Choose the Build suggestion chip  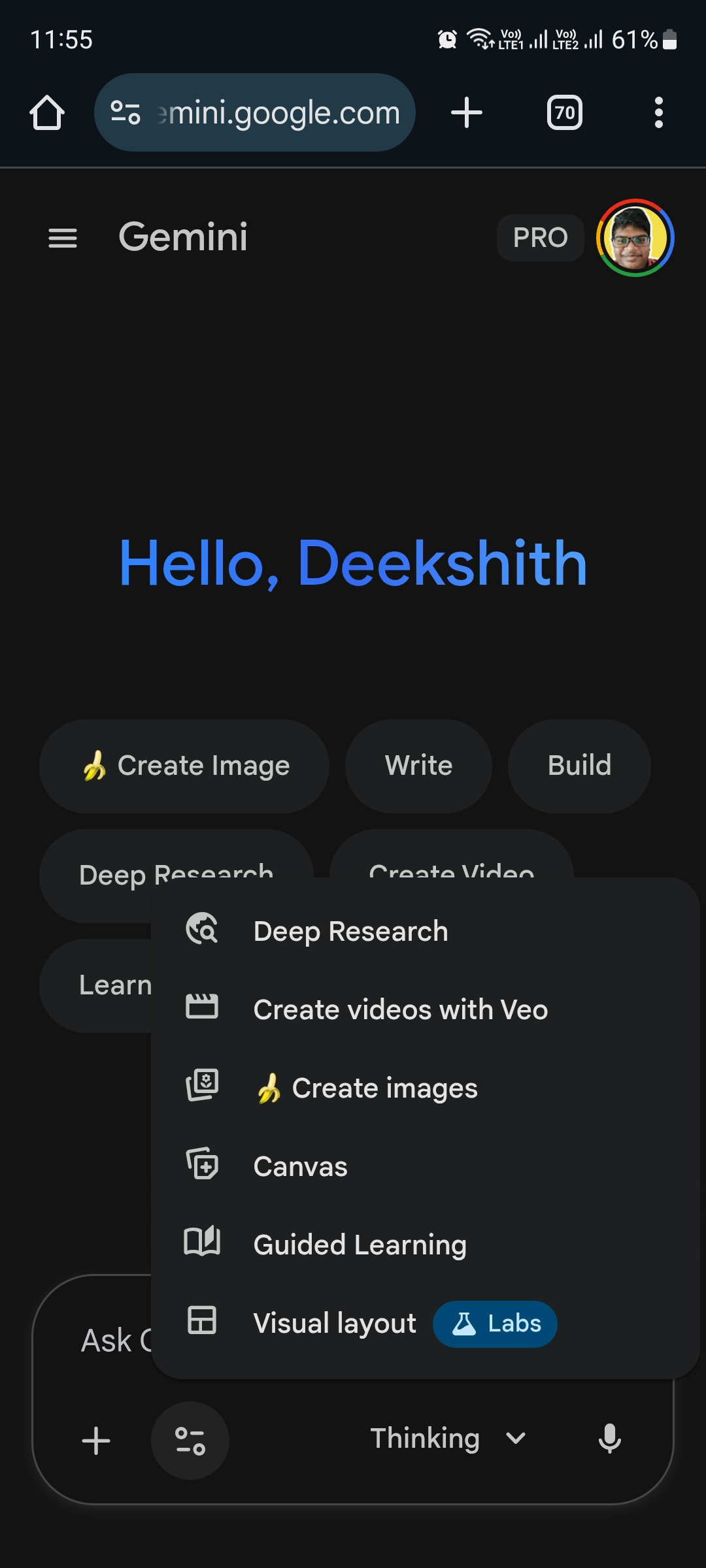[x=579, y=766]
